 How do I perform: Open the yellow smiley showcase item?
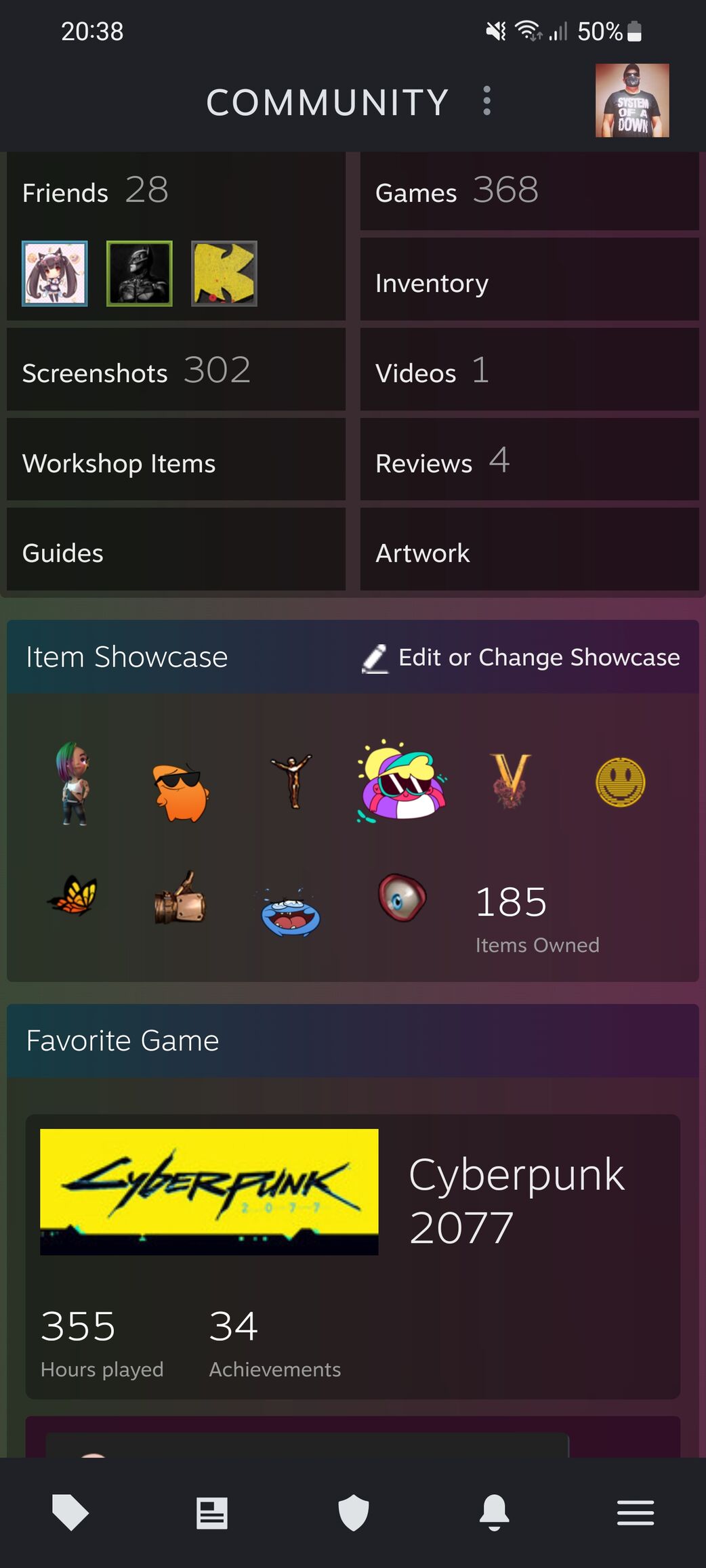[x=620, y=782]
